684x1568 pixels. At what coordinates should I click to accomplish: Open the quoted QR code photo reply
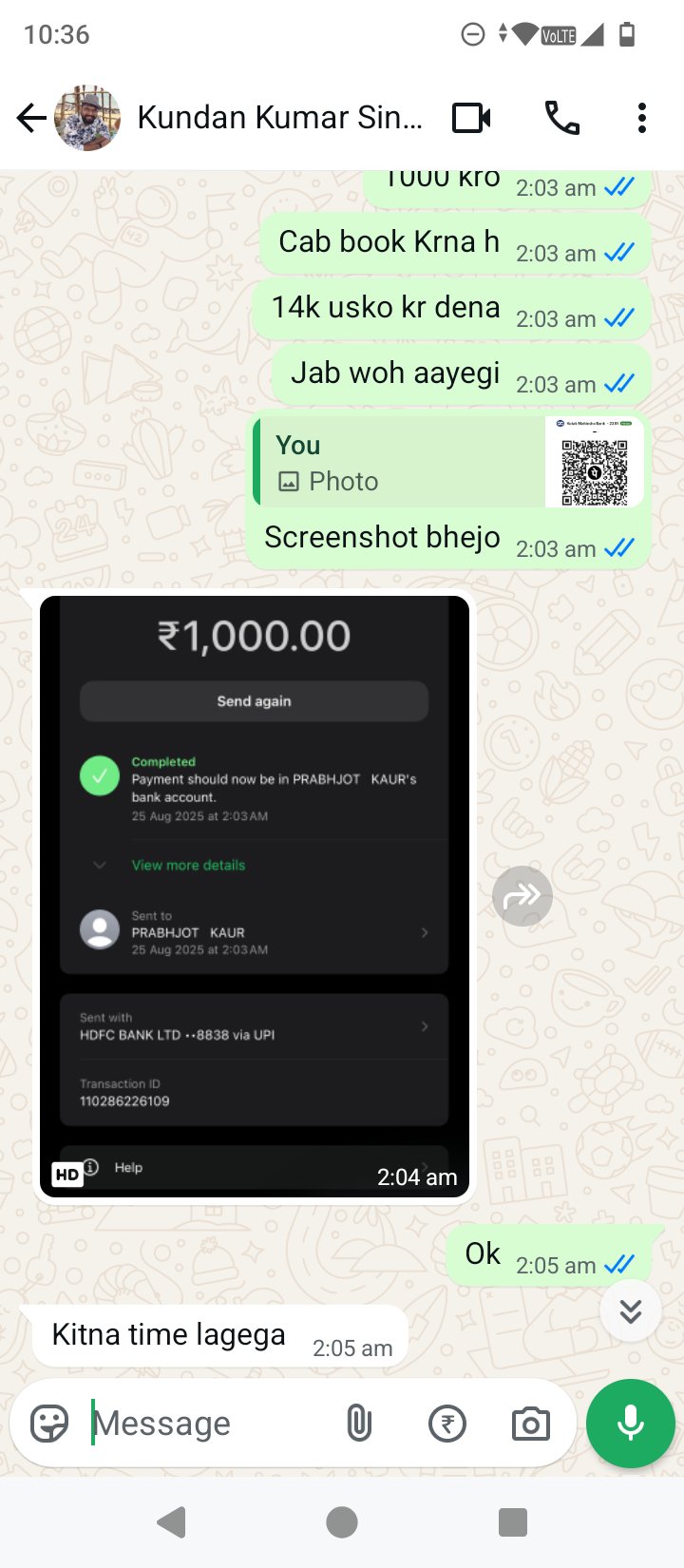[448, 462]
